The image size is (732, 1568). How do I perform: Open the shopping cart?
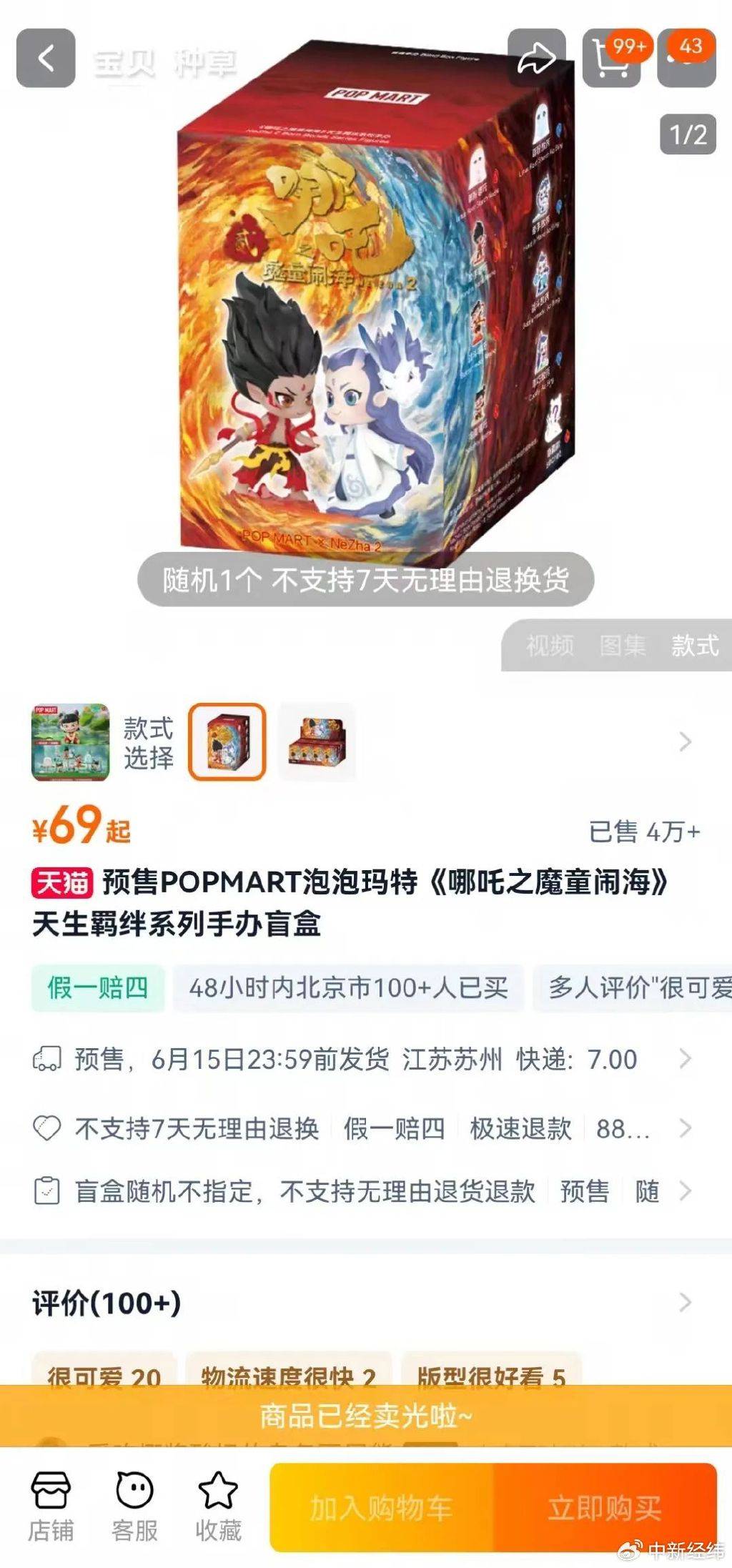[612, 59]
